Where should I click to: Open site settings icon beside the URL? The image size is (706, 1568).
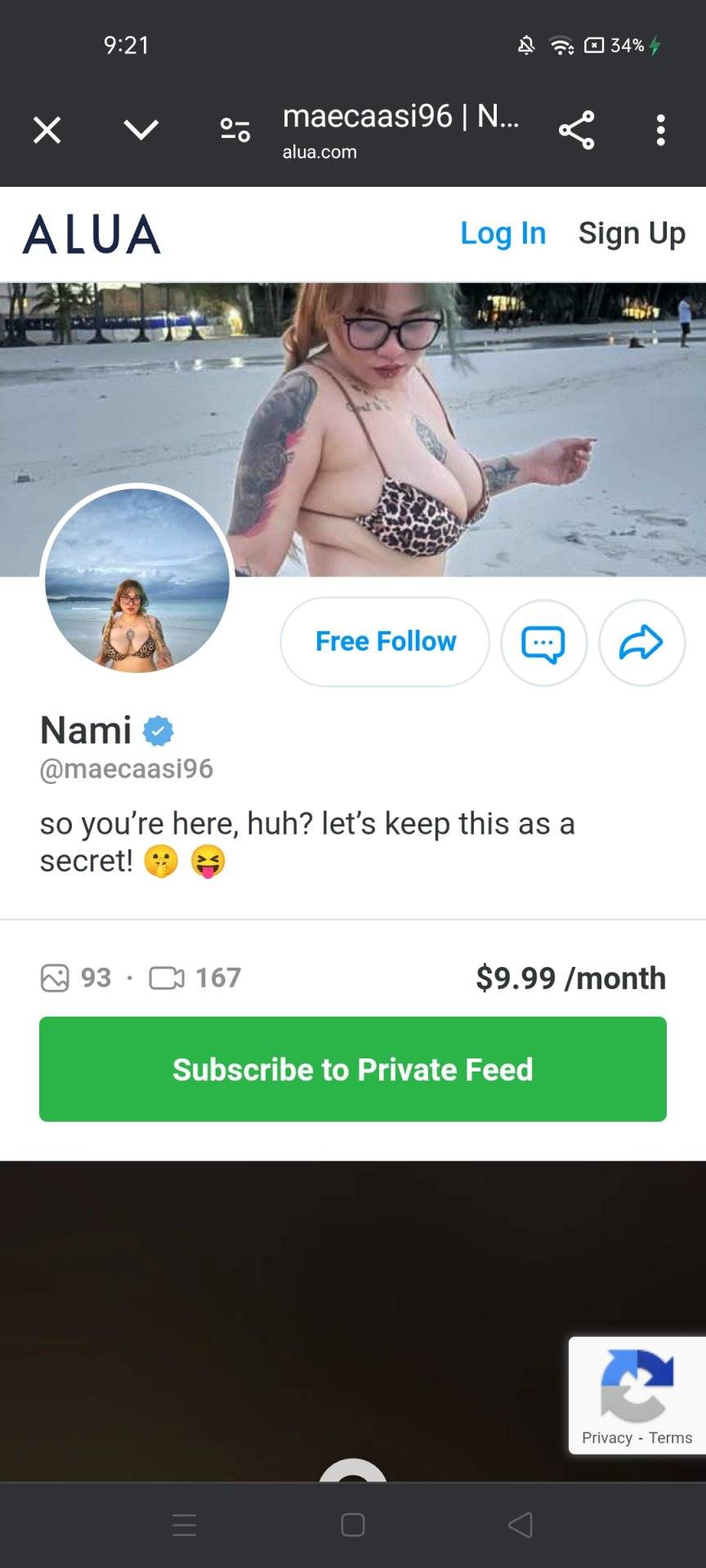click(235, 130)
